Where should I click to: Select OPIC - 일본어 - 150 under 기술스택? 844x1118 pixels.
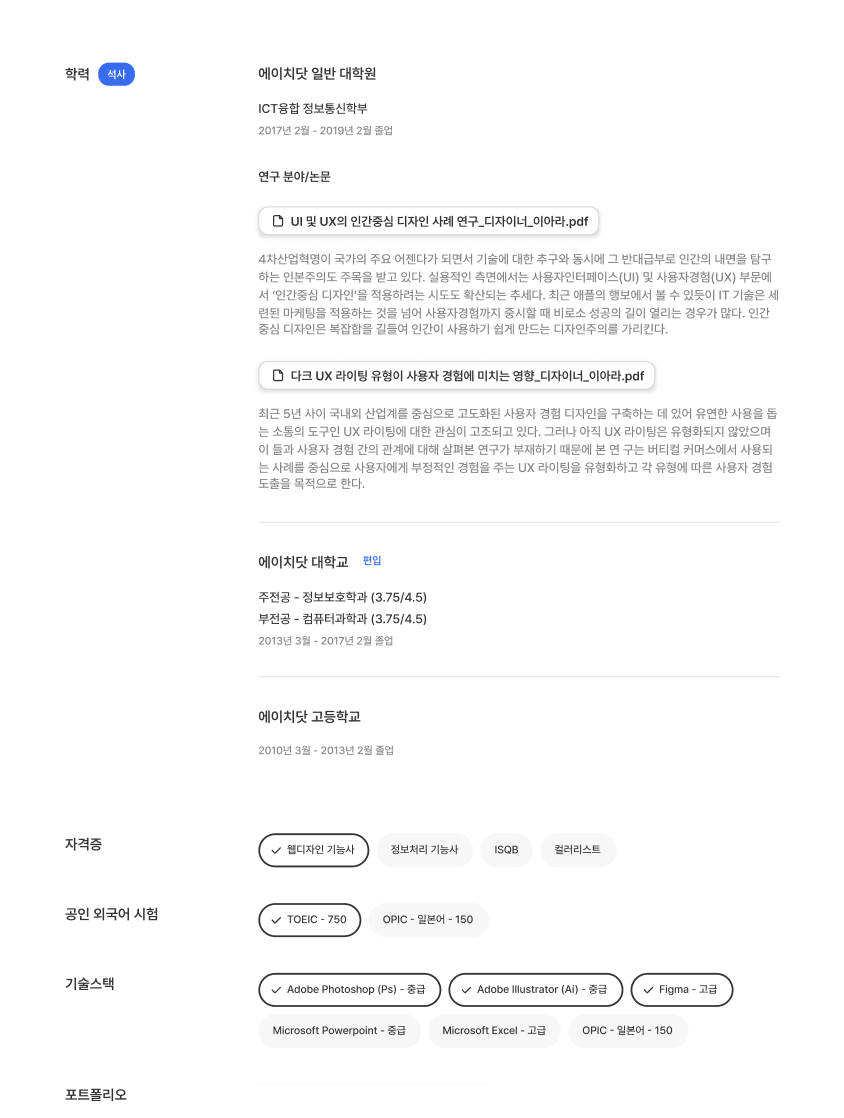click(627, 1031)
